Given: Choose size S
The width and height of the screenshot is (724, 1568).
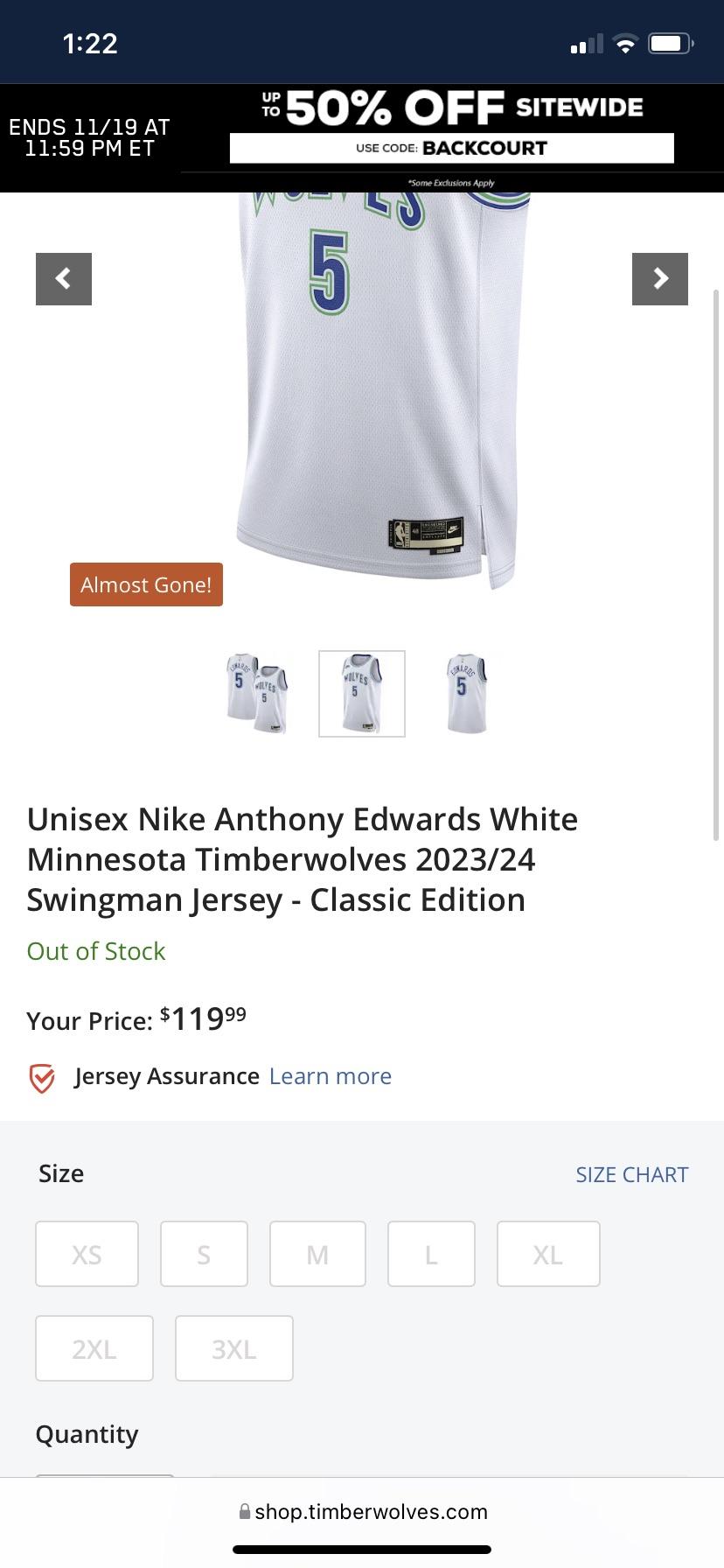Looking at the screenshot, I should coord(204,1254).
